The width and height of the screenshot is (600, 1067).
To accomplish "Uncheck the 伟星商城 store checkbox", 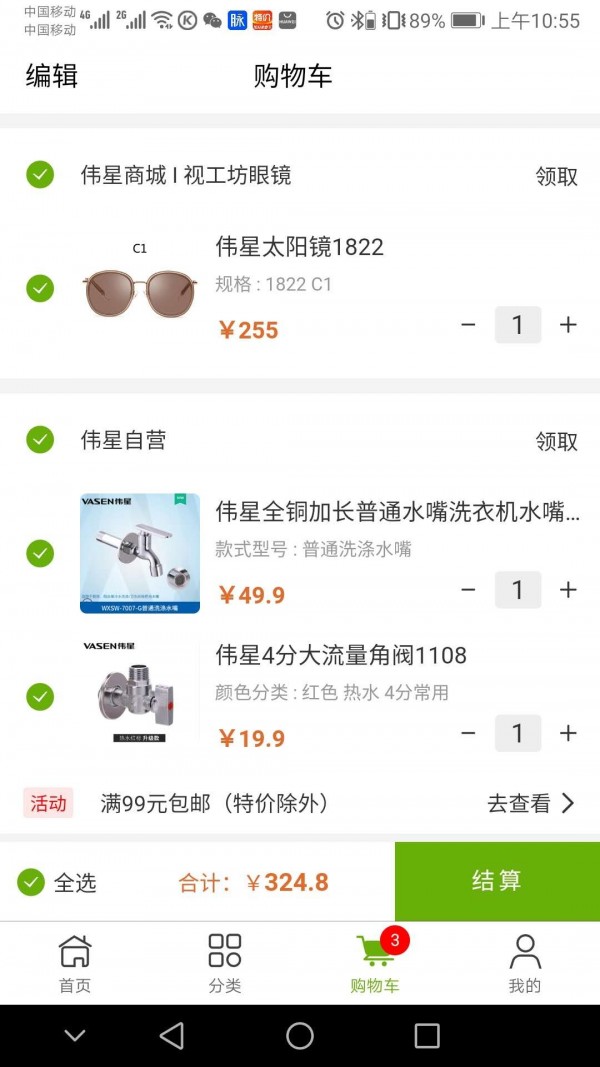I will click(40, 175).
